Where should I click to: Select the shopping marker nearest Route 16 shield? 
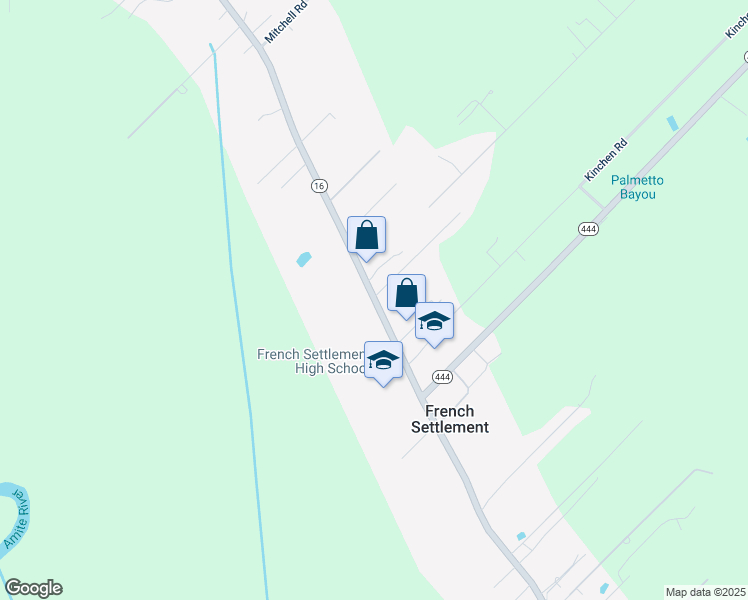[367, 236]
